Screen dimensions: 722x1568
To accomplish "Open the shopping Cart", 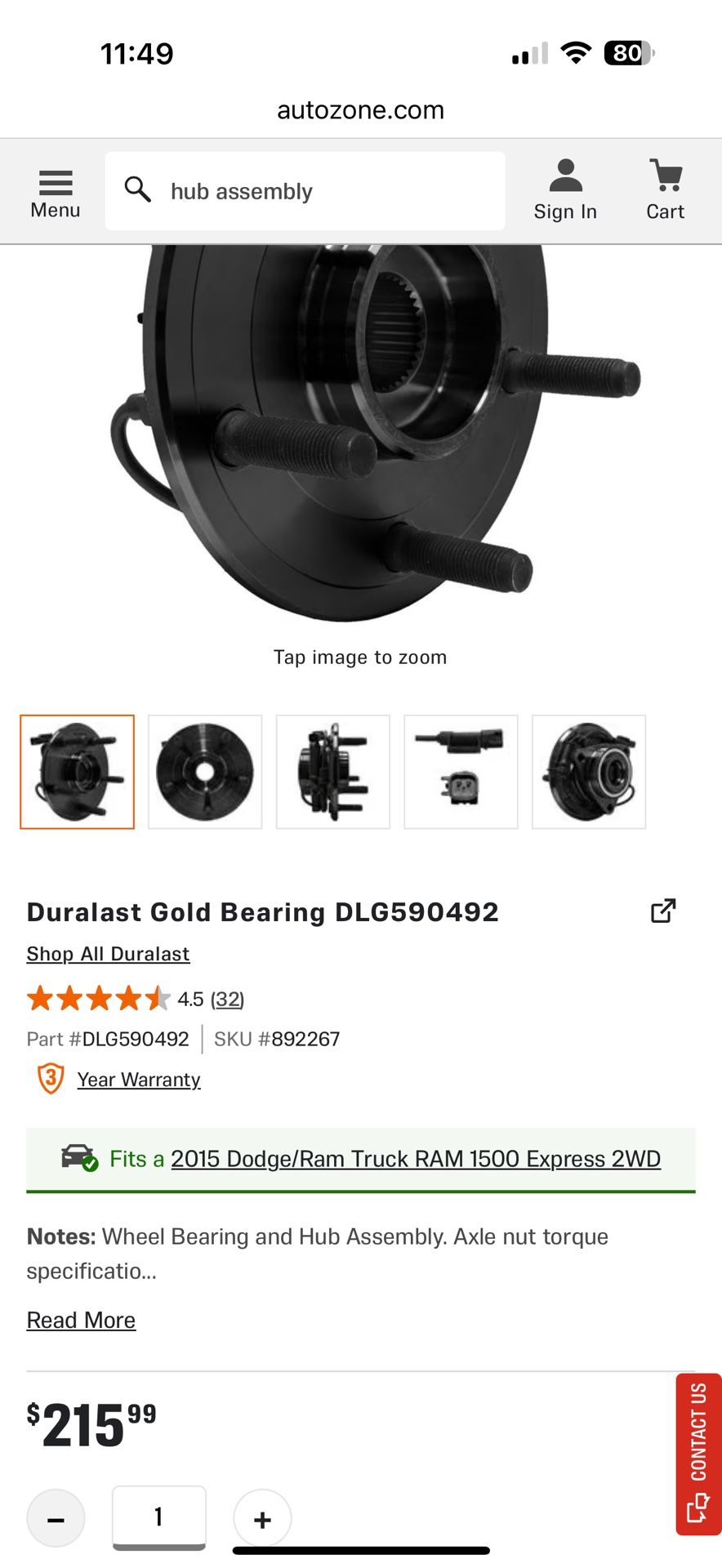I will tap(665, 192).
